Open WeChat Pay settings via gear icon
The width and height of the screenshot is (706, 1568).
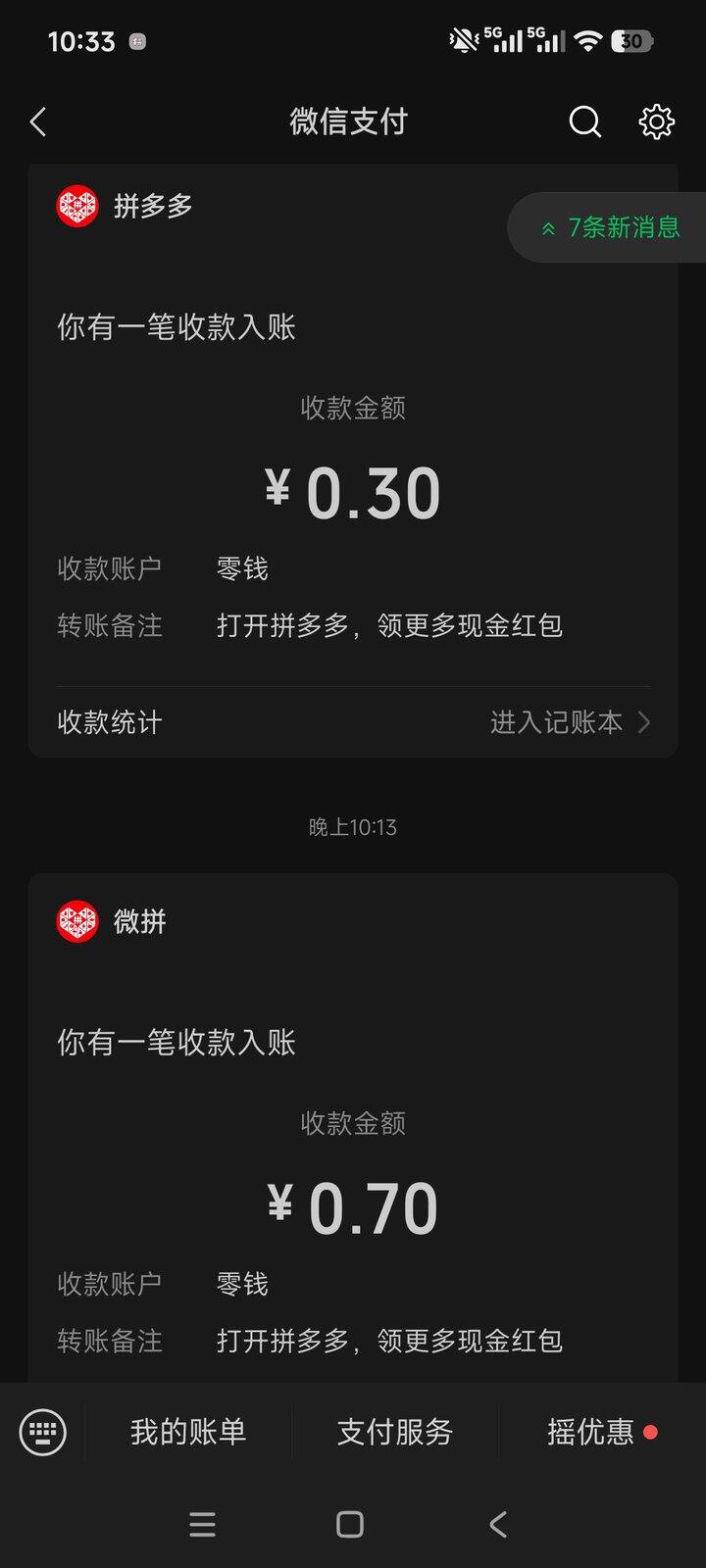coord(656,122)
